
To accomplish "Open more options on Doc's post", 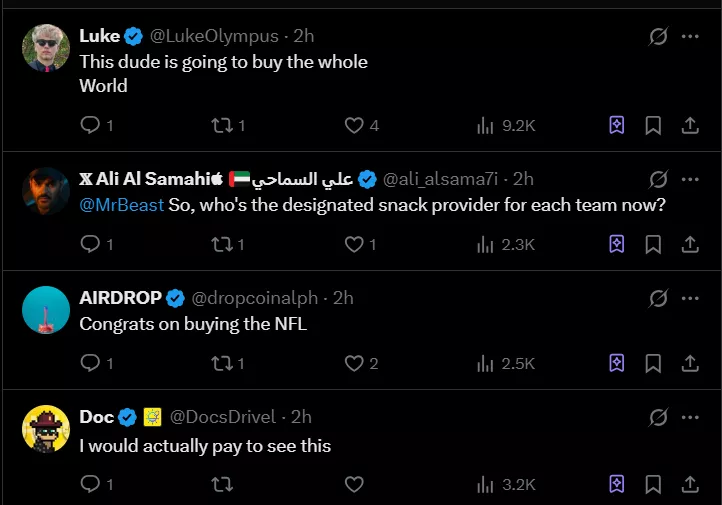I will tap(690, 417).
